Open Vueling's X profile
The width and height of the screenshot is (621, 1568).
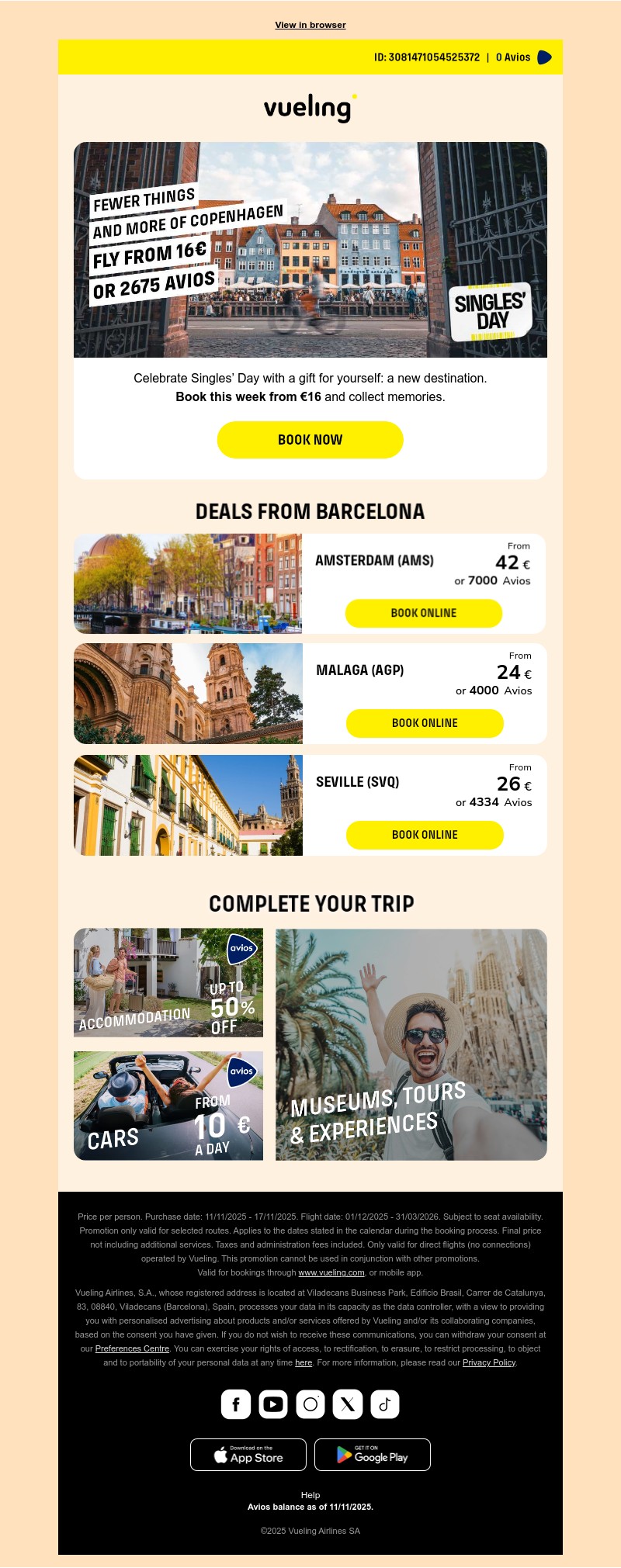click(348, 1404)
